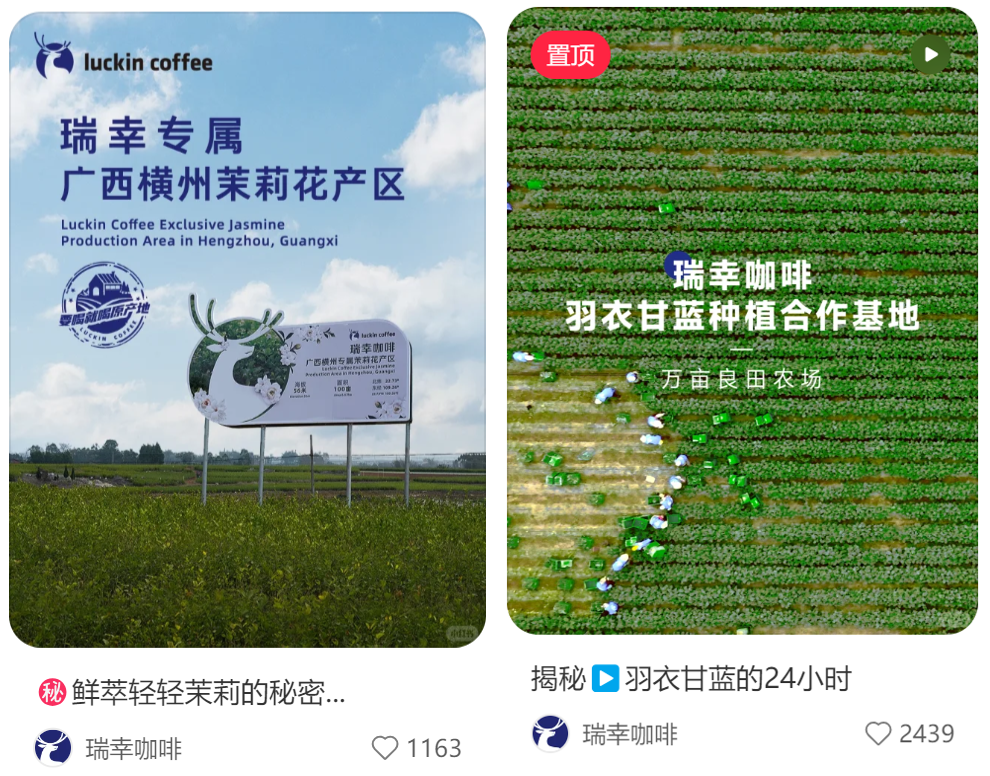Viewport: 990px width, 776px height.
Task: Like the 鲜萃轻轻茉莉的秘密 post
Action: pos(386,748)
